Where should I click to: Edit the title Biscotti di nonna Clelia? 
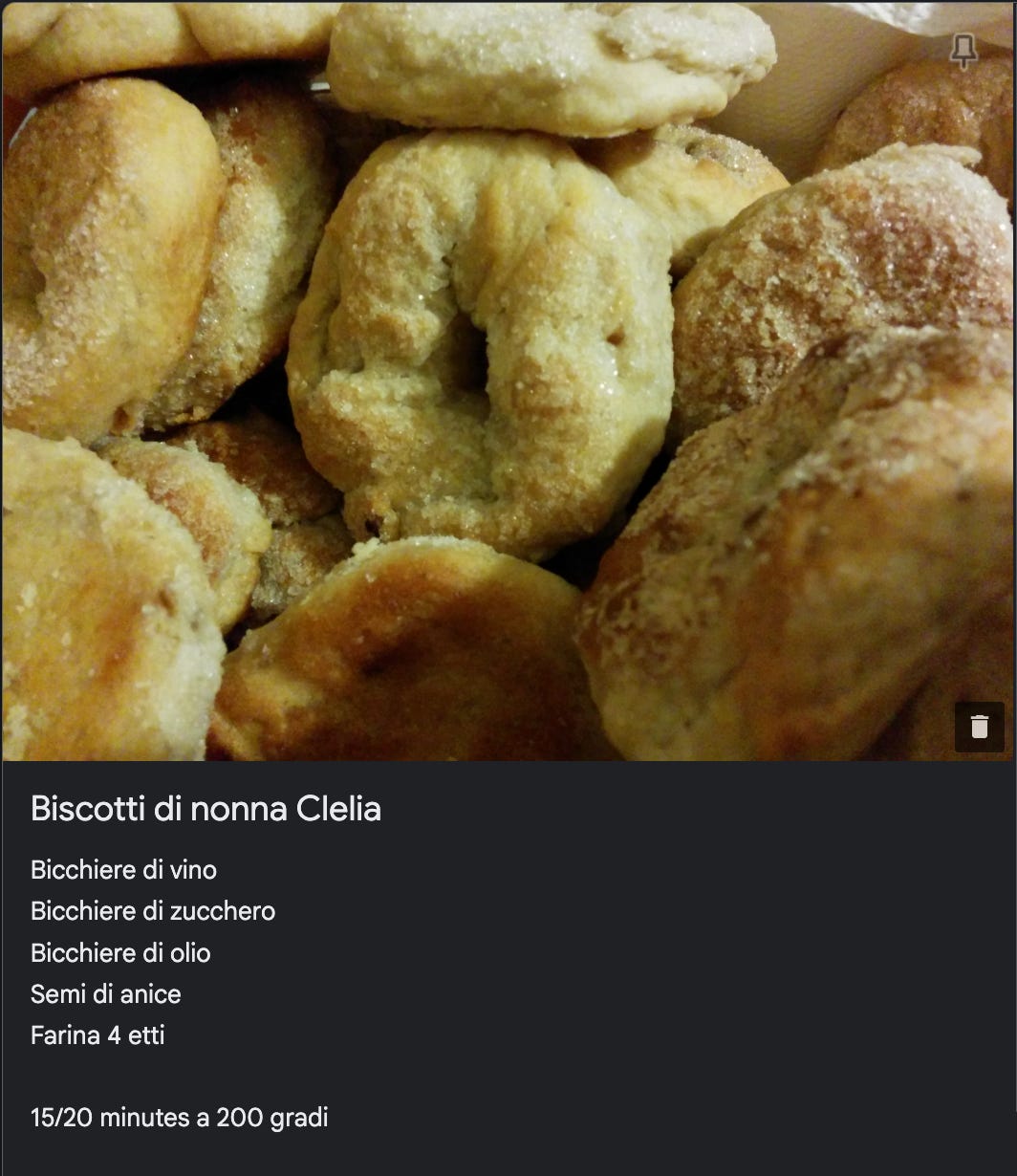point(206,809)
